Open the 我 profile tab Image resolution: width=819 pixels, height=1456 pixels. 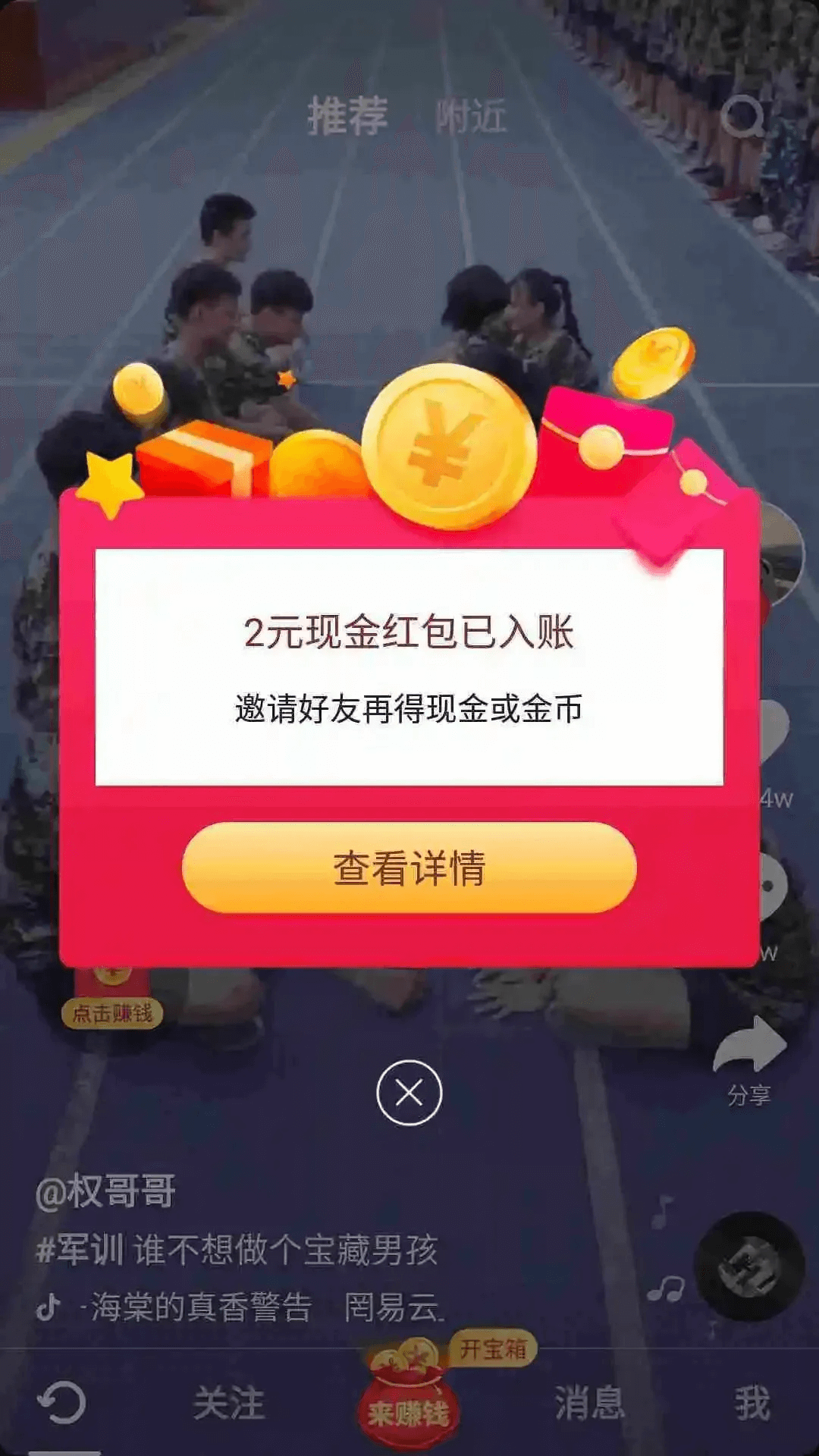click(752, 1403)
